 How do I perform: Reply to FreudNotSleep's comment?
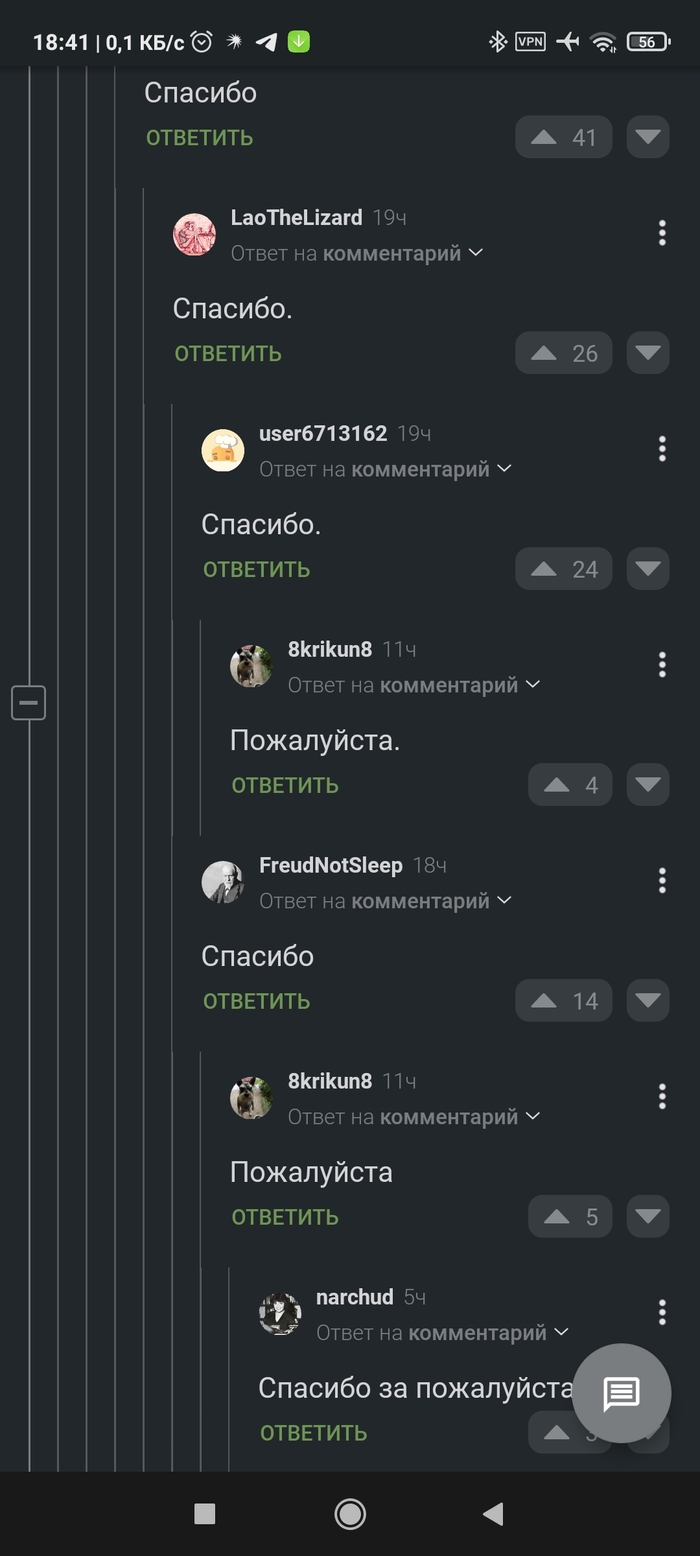[257, 1001]
